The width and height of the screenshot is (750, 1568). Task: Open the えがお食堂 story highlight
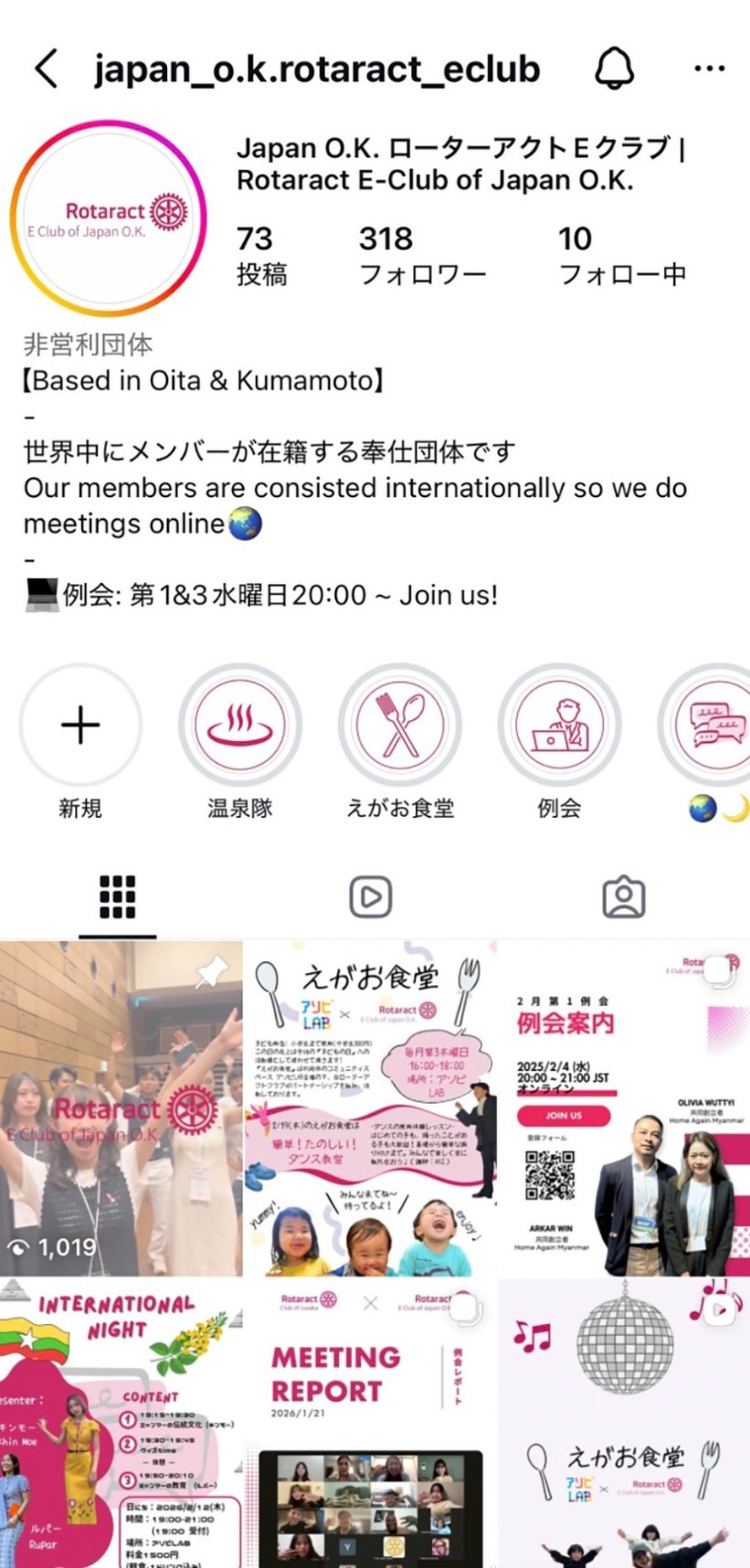click(399, 726)
